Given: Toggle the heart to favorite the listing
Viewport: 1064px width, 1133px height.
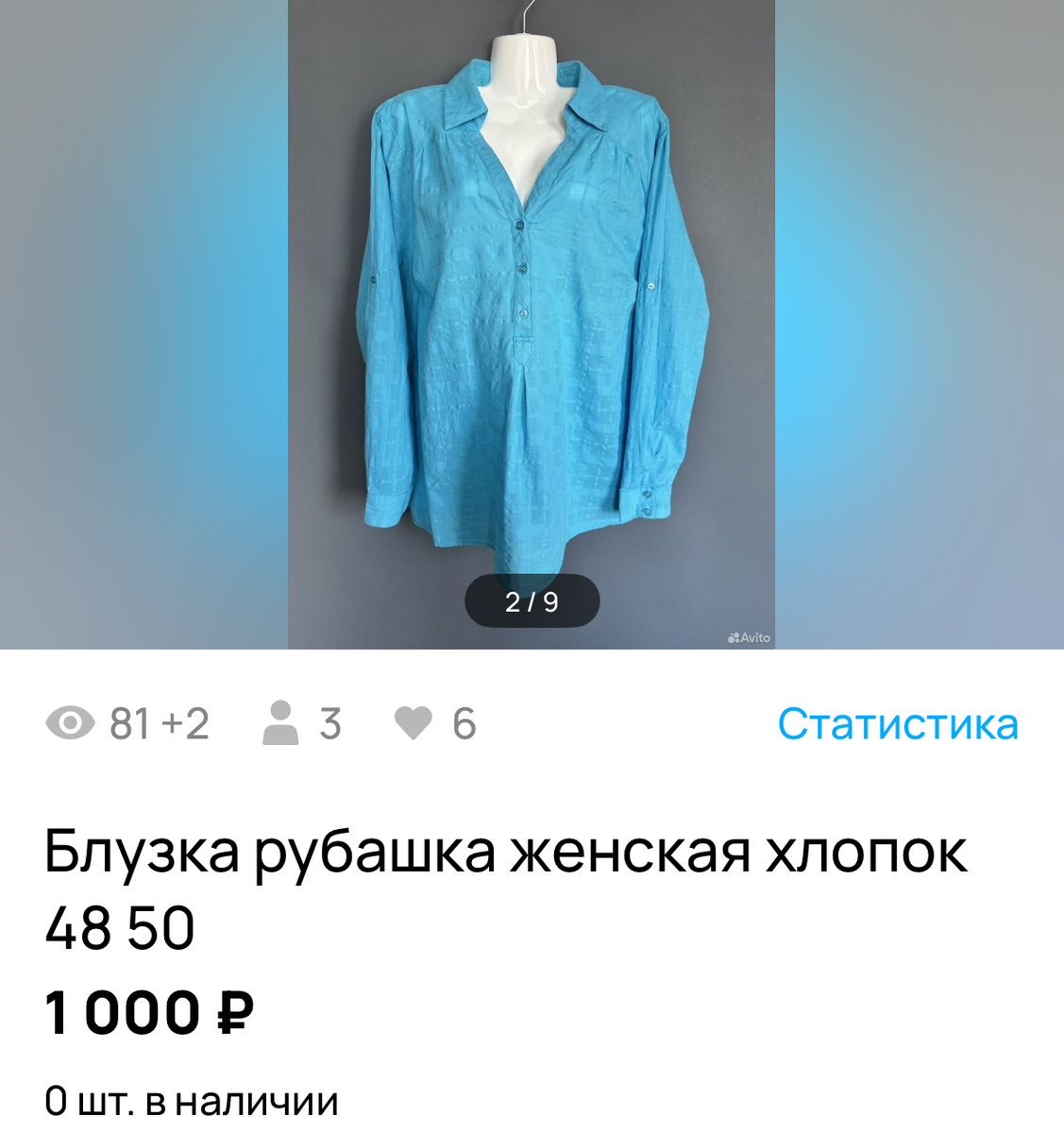Looking at the screenshot, I should (x=413, y=723).
